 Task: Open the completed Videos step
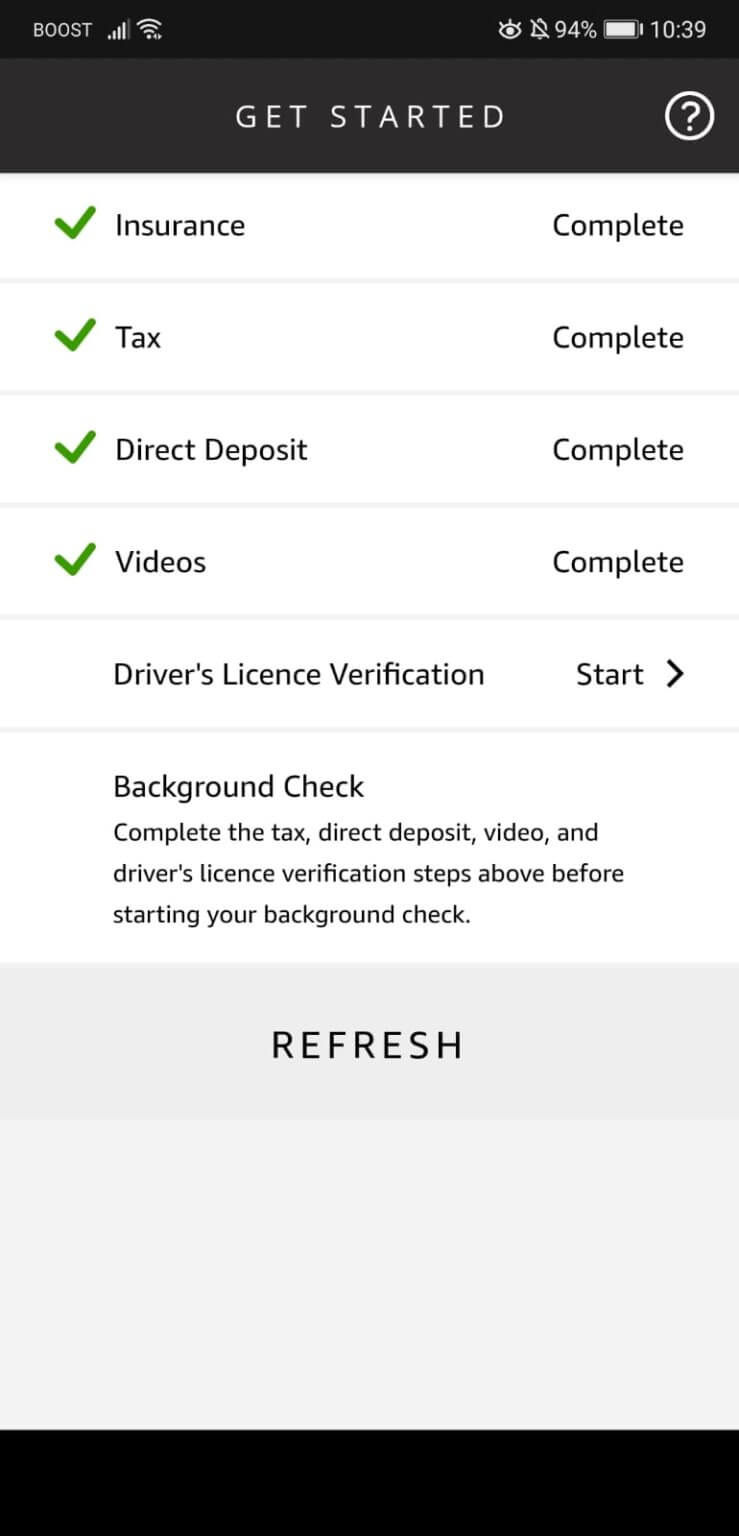pyautogui.click(x=369, y=561)
